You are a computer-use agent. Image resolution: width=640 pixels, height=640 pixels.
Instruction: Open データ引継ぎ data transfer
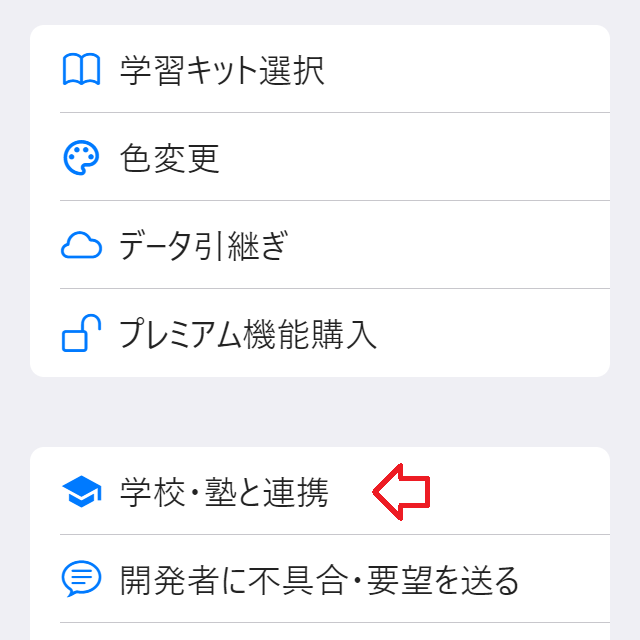pyautogui.click(x=204, y=246)
